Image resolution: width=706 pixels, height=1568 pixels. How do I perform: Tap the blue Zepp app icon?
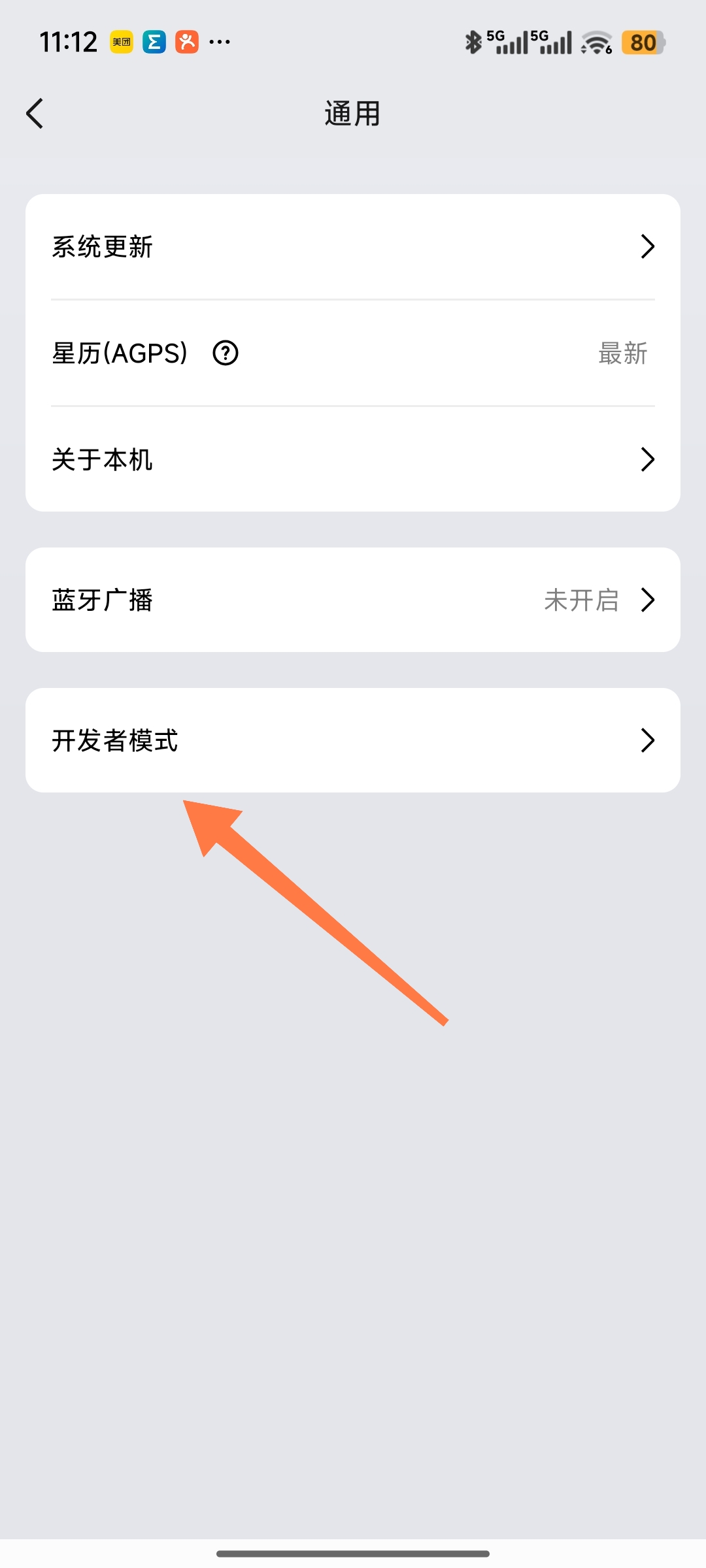pos(154,41)
